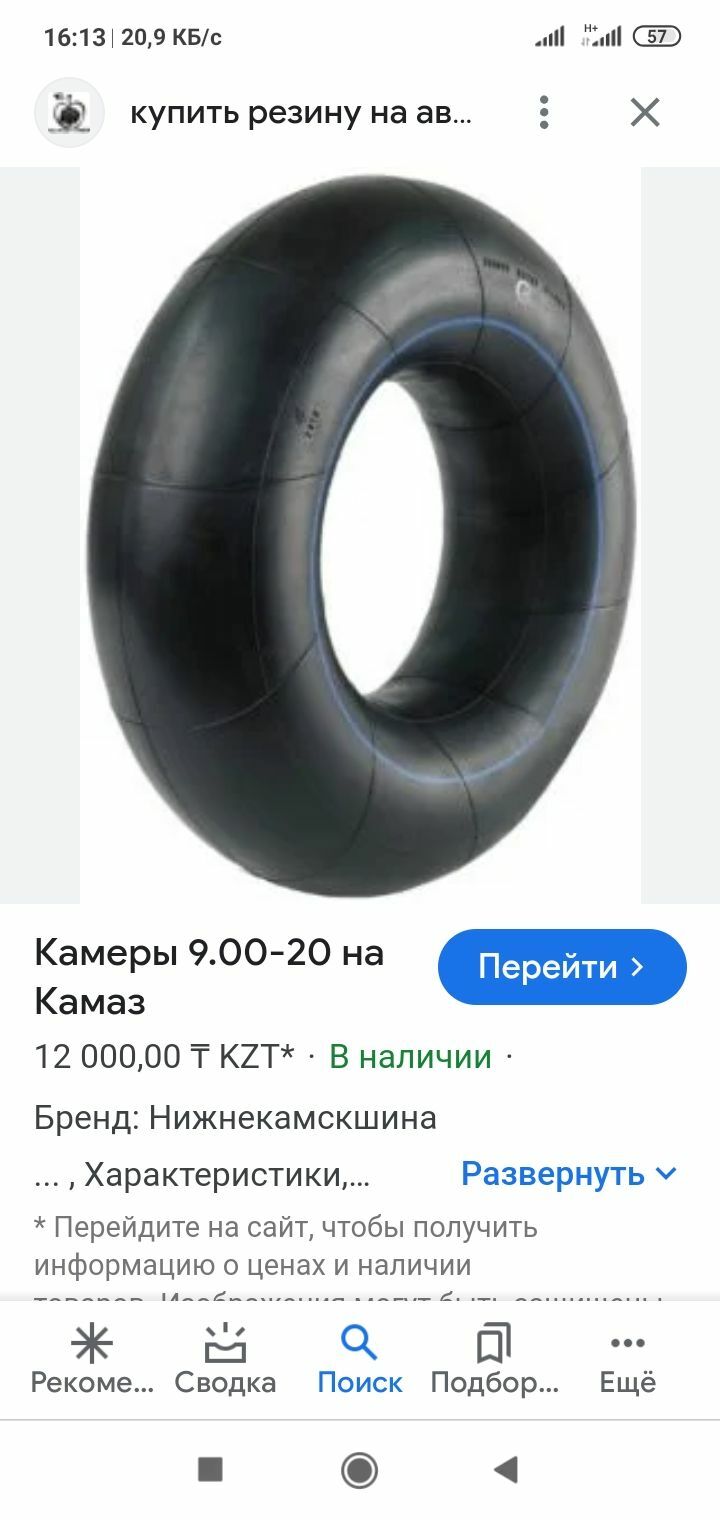Open the inner tube product image
The height and width of the screenshot is (1520, 720).
360,535
